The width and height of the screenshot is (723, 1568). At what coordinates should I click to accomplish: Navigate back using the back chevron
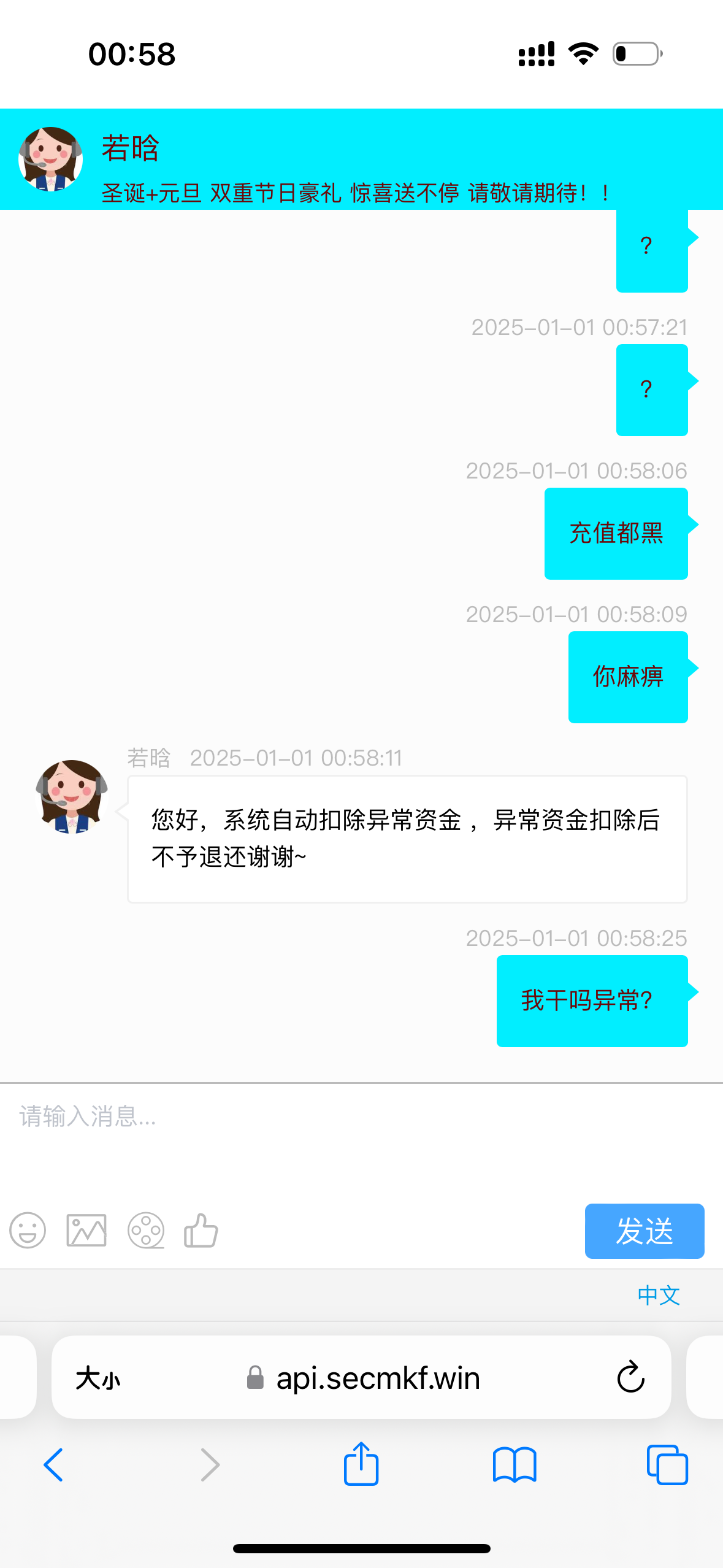54,1464
